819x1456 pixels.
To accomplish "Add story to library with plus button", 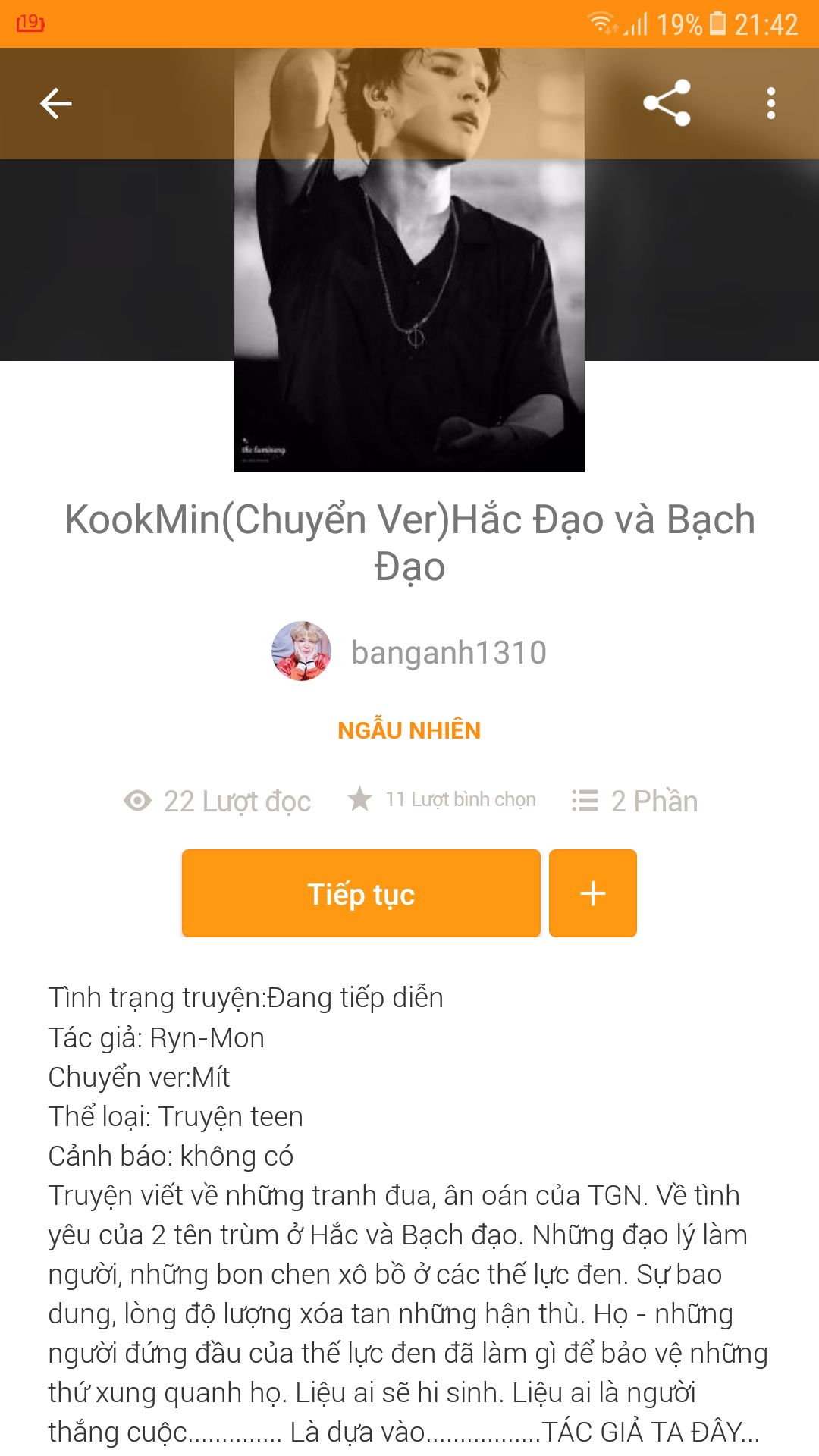I will [x=592, y=893].
